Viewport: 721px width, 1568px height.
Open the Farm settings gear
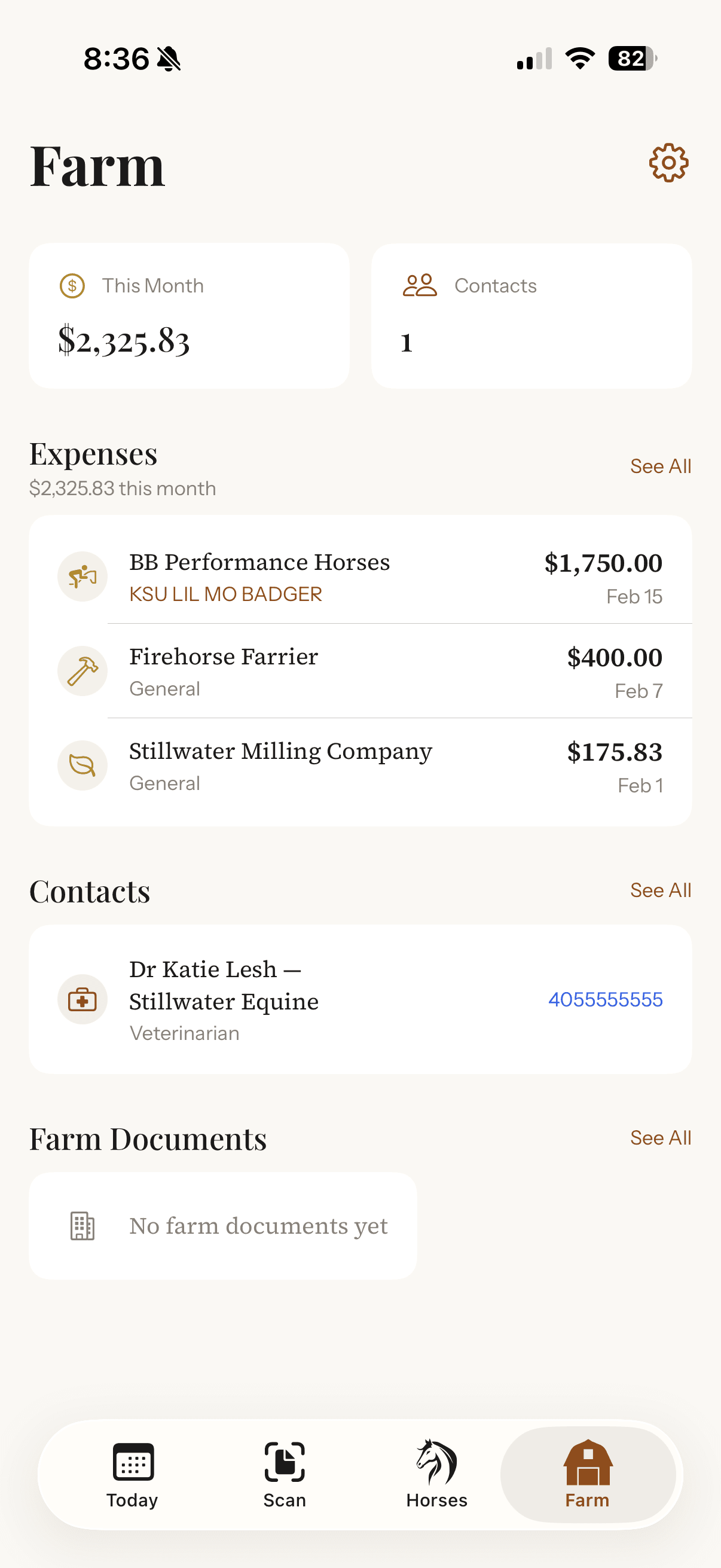coord(668,163)
